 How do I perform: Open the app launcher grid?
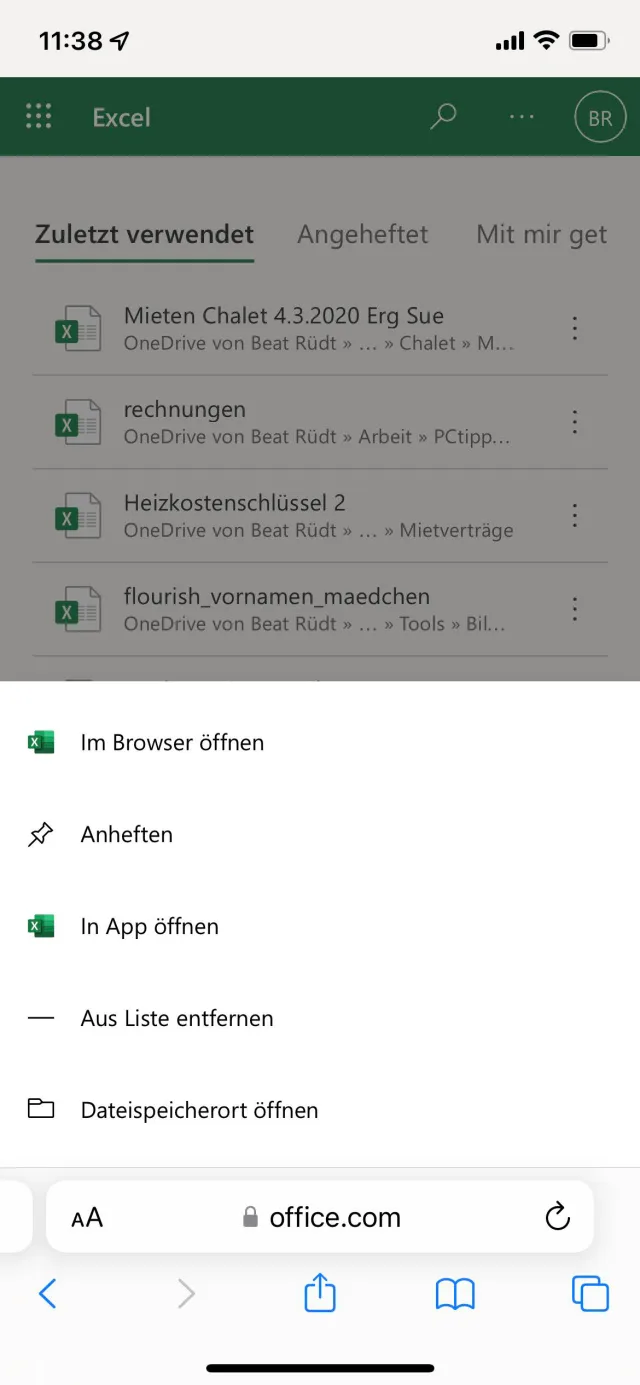(x=38, y=117)
